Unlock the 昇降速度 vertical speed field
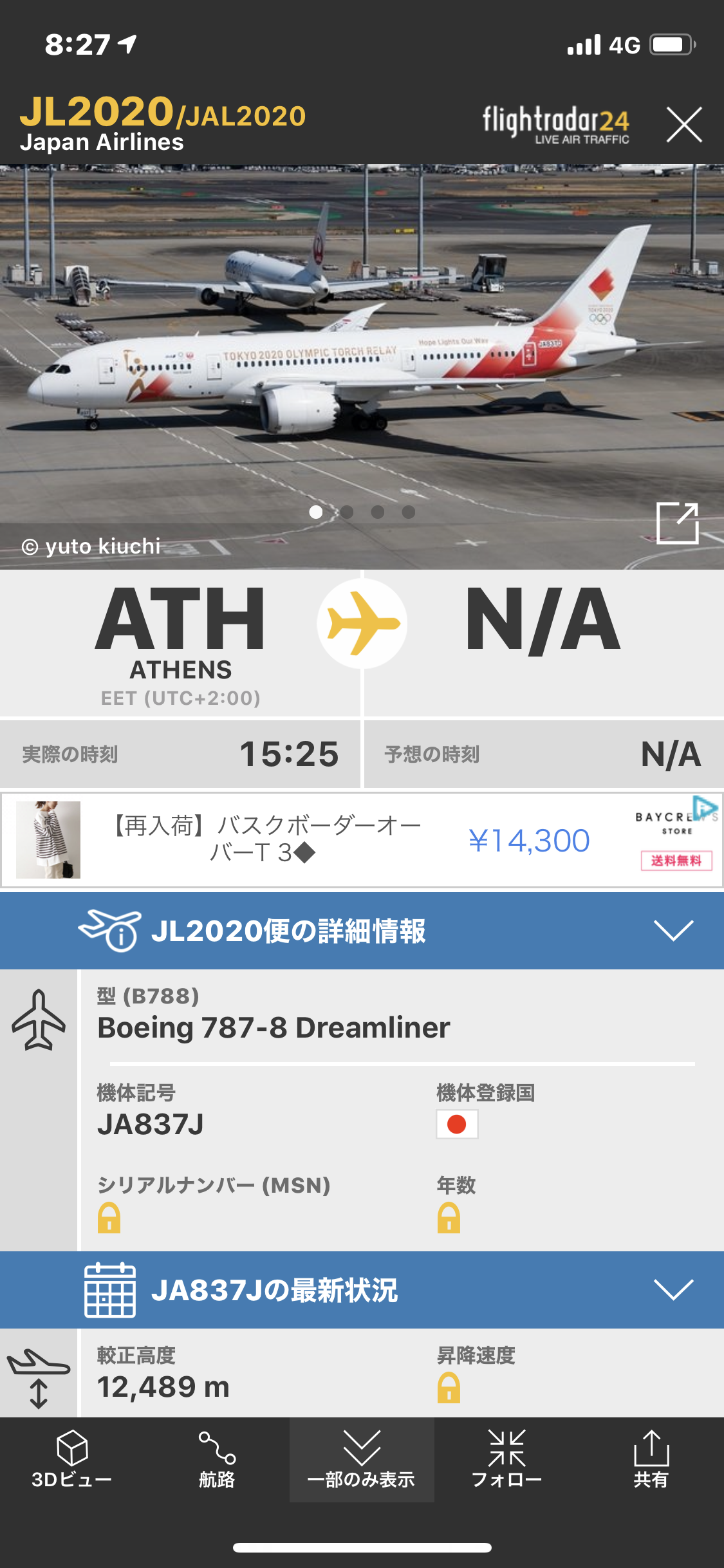724x1568 pixels. tap(449, 1388)
